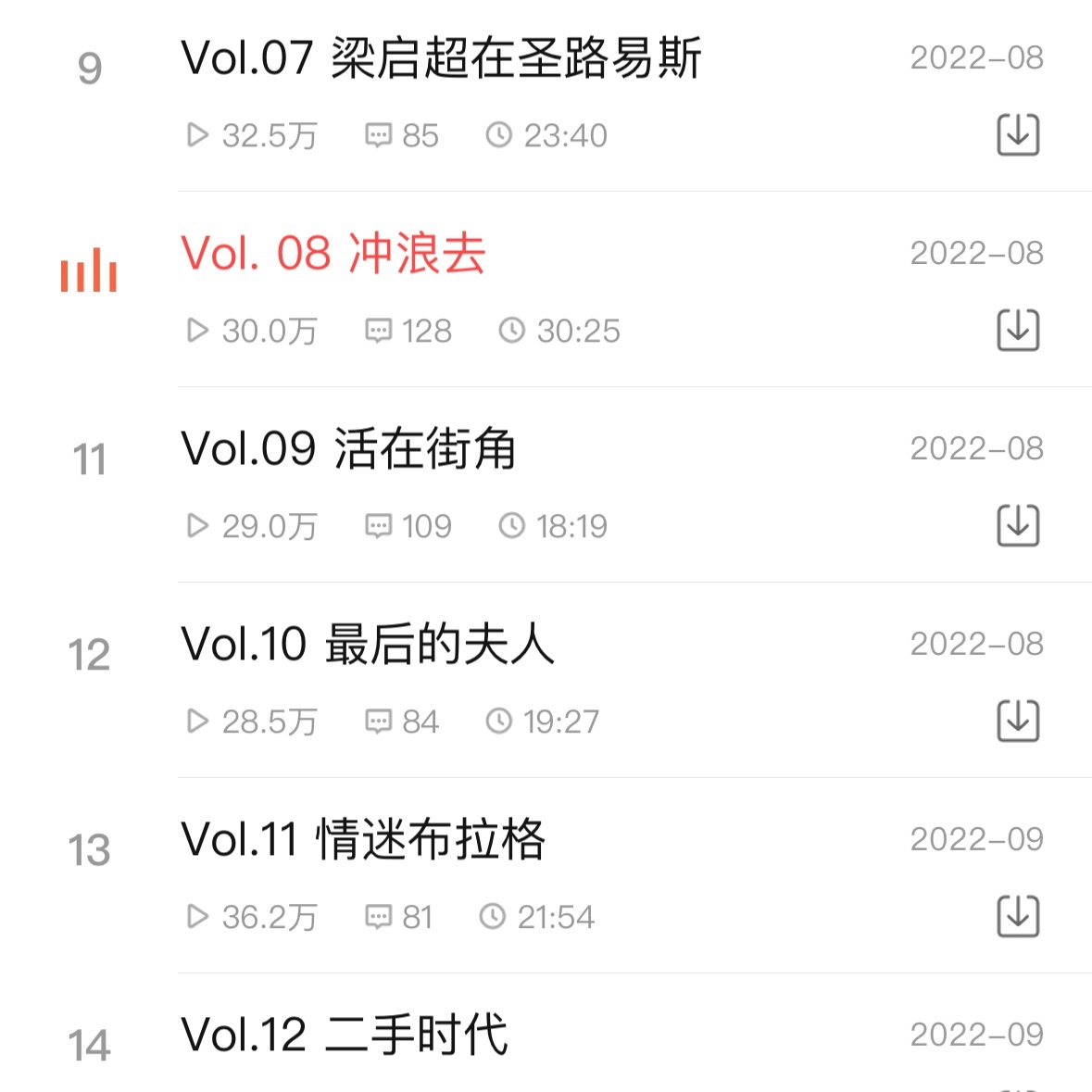The image size is (1092, 1092).
Task: Download episode Vol.10 最后的夫人
Action: tap(1018, 722)
